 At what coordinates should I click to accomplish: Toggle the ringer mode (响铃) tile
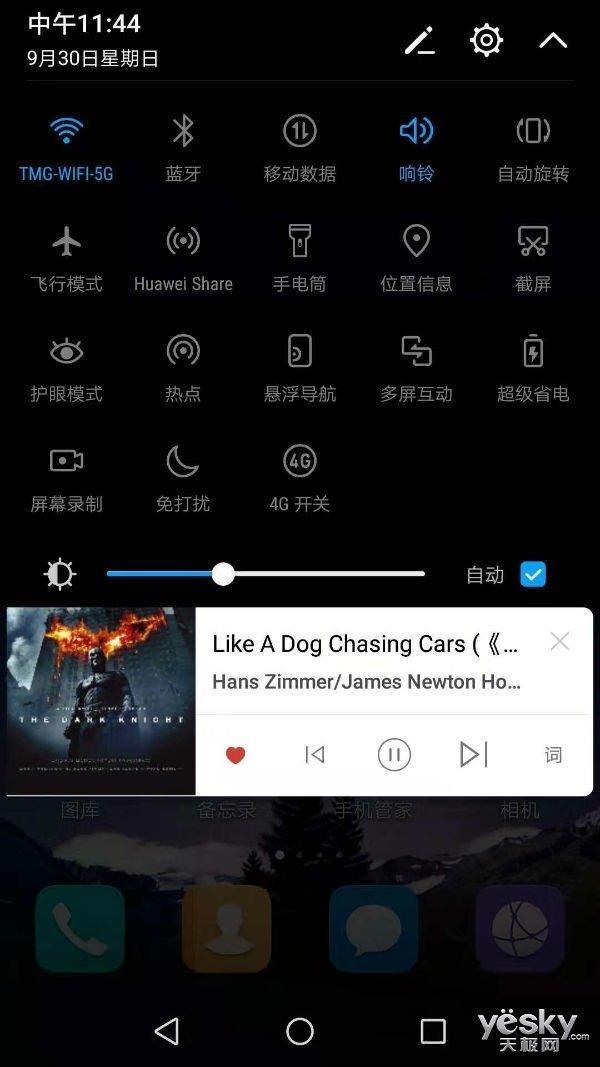click(x=416, y=131)
